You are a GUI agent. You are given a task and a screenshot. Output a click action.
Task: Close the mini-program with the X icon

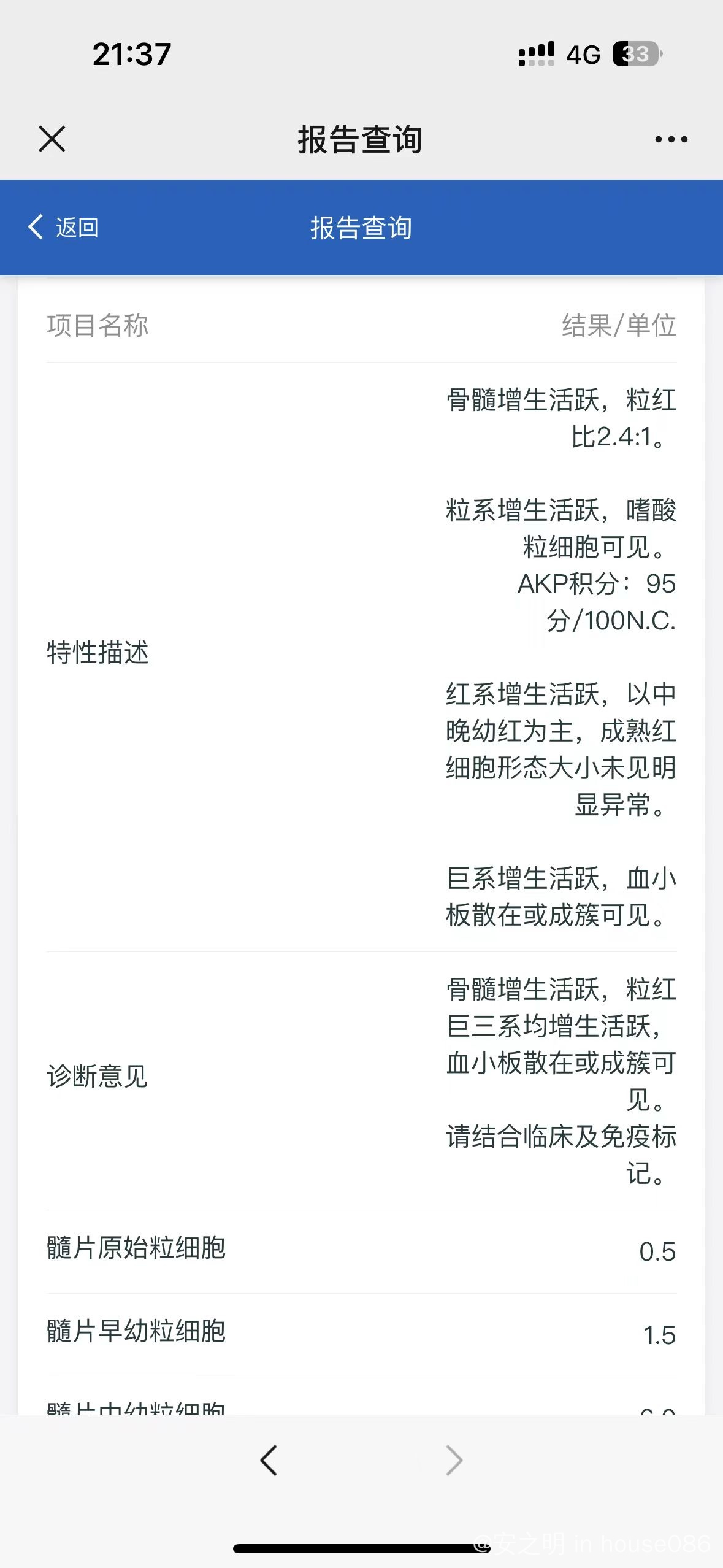coord(52,139)
